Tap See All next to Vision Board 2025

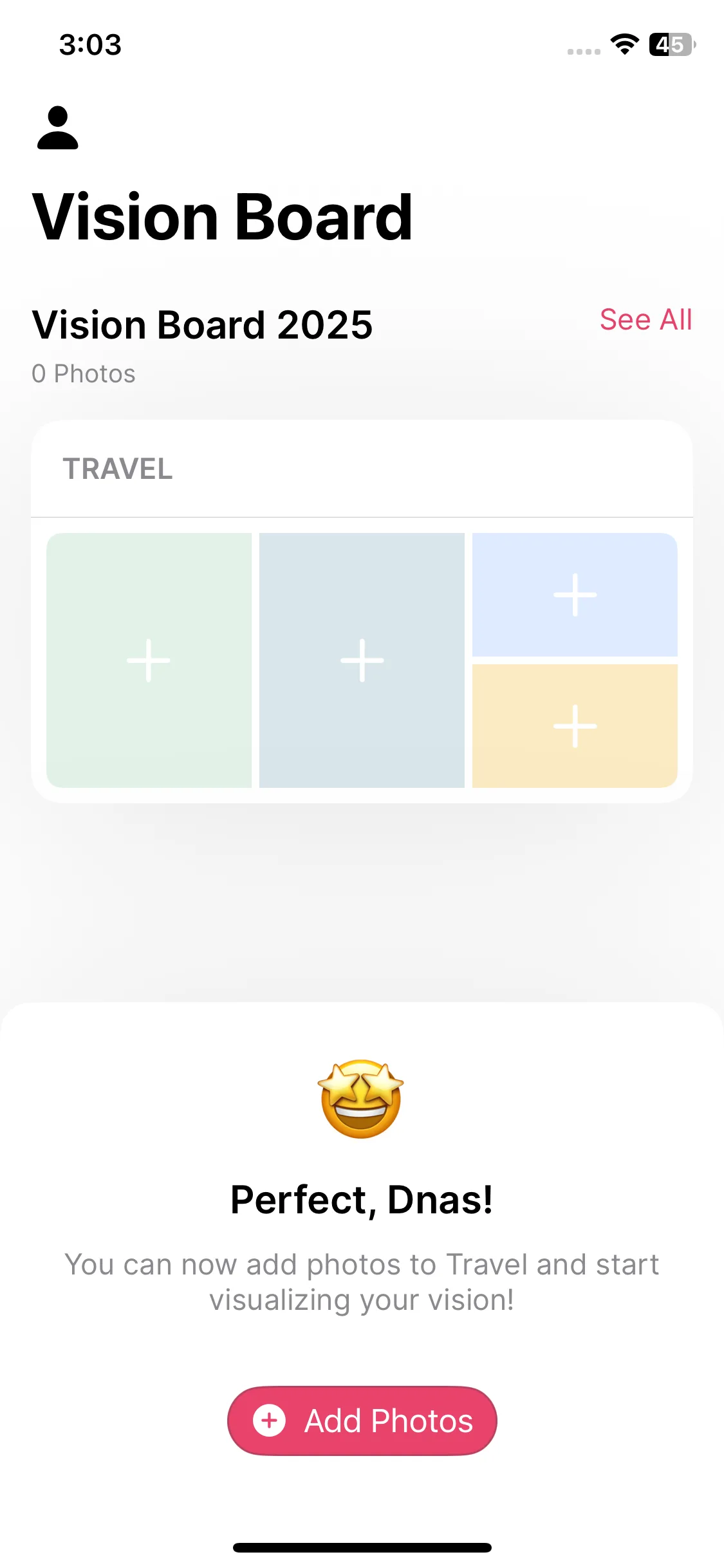click(x=645, y=320)
